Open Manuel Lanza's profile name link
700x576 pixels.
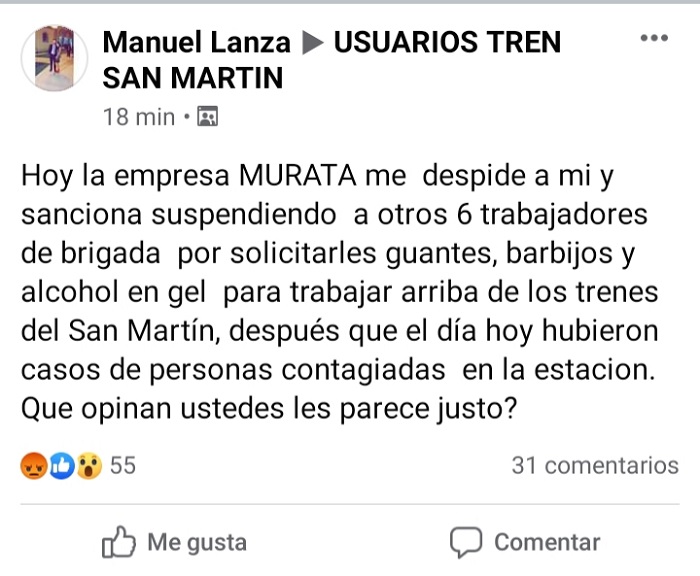pyautogui.click(x=196, y=43)
